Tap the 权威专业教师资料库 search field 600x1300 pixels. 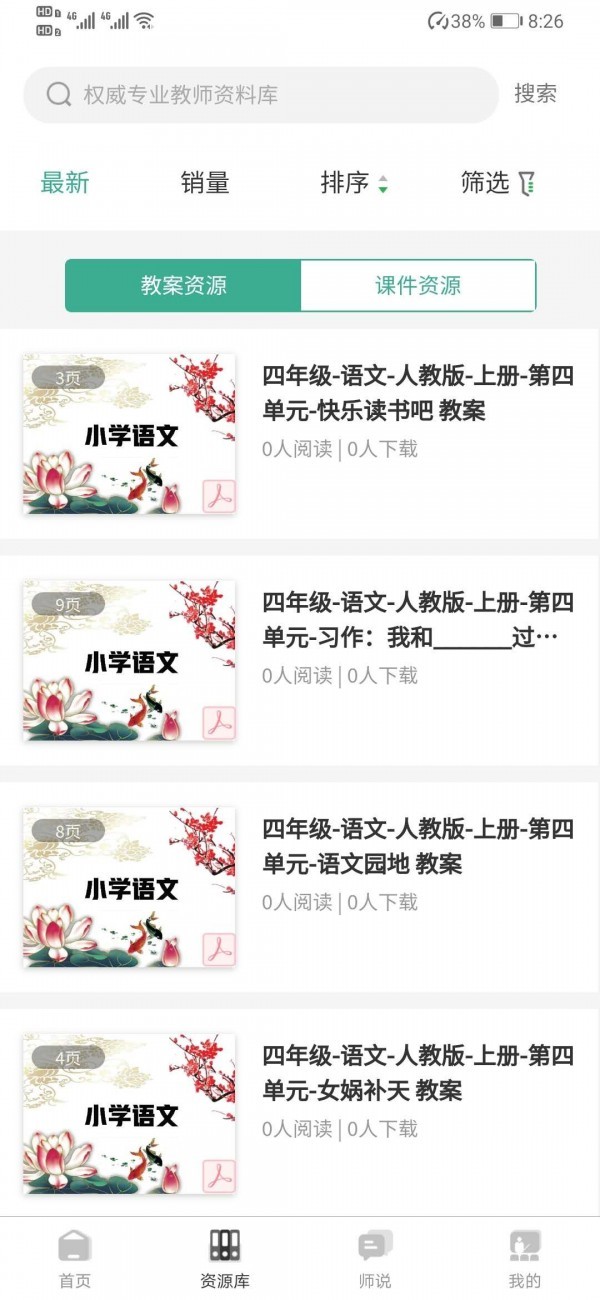tap(260, 95)
